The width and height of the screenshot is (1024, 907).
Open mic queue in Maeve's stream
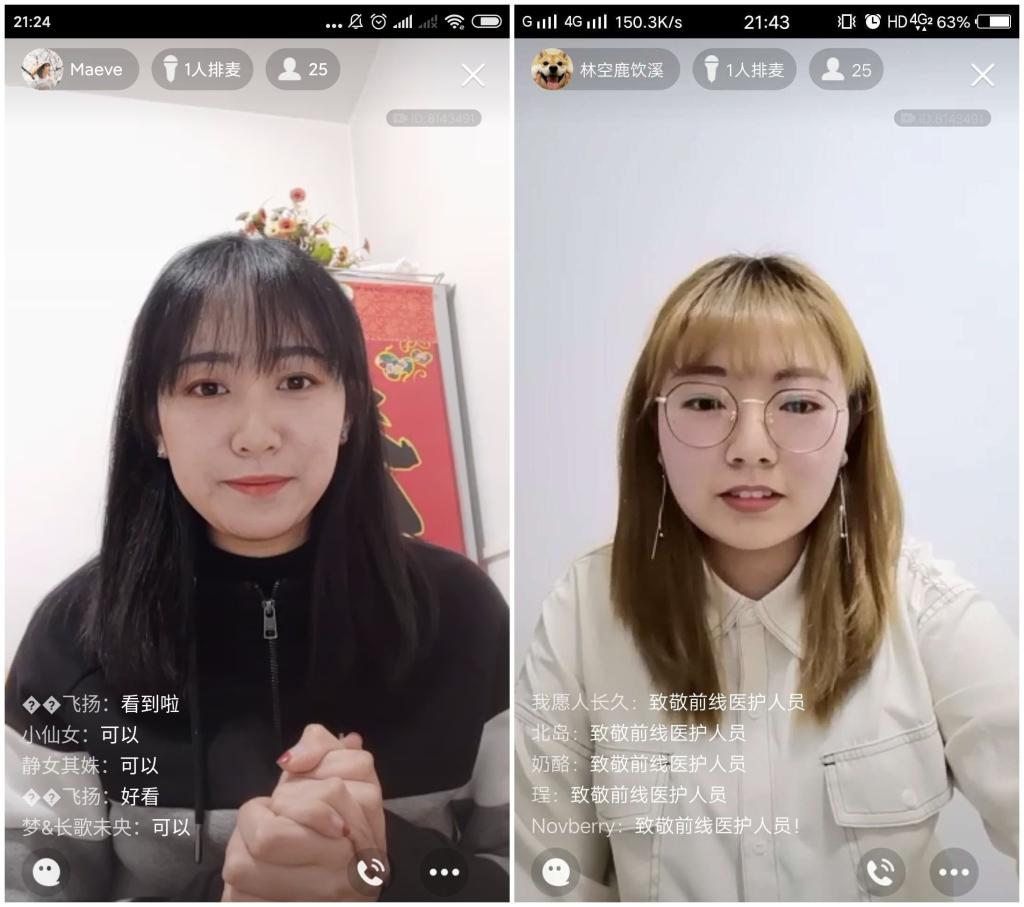[202, 70]
